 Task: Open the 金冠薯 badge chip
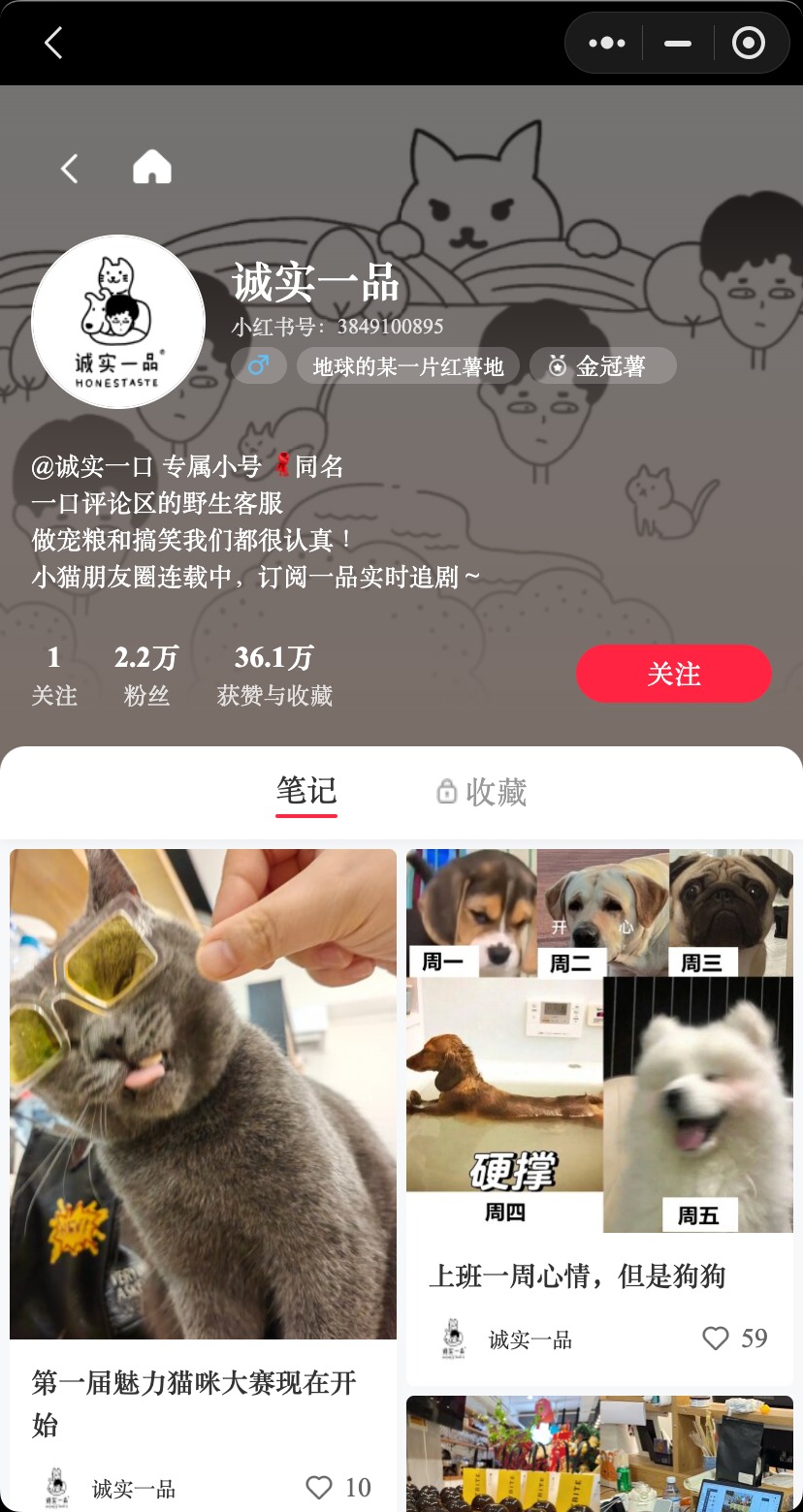(x=602, y=366)
